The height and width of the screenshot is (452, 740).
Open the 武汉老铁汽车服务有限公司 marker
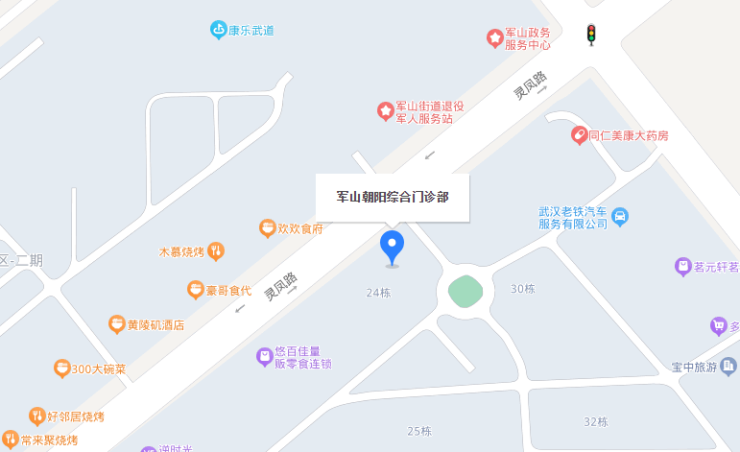[x=620, y=216]
